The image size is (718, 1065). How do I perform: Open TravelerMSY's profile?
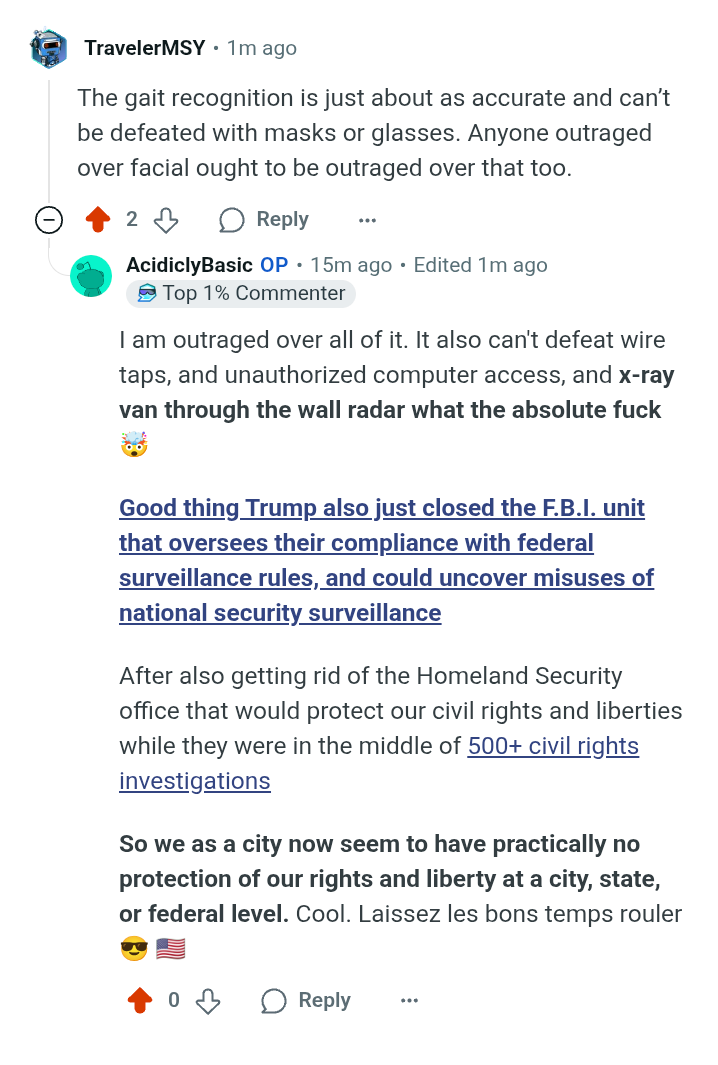[x=144, y=48]
